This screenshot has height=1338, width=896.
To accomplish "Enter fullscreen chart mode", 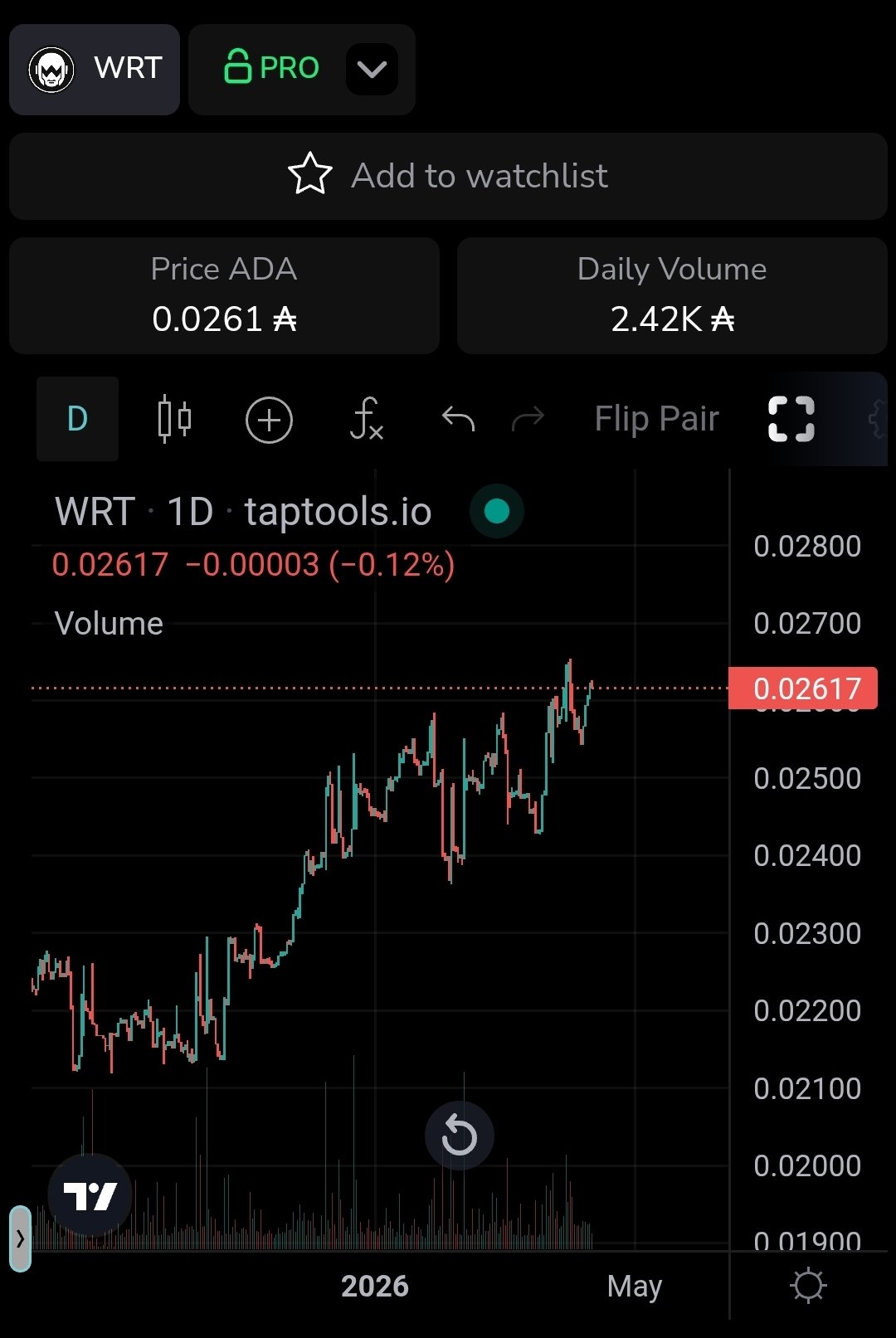I will (x=791, y=419).
